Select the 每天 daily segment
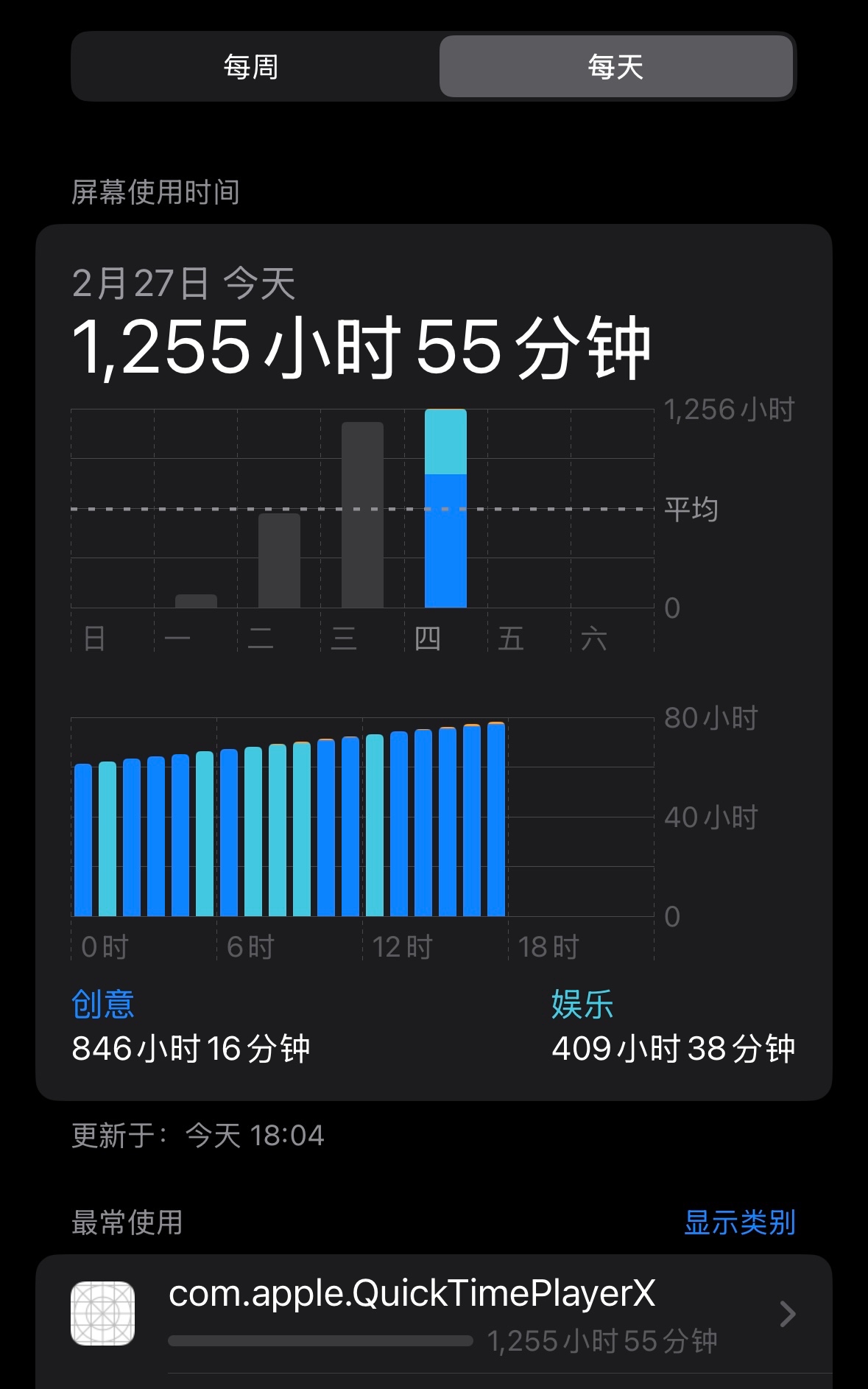868x1389 pixels. pyautogui.click(x=615, y=67)
